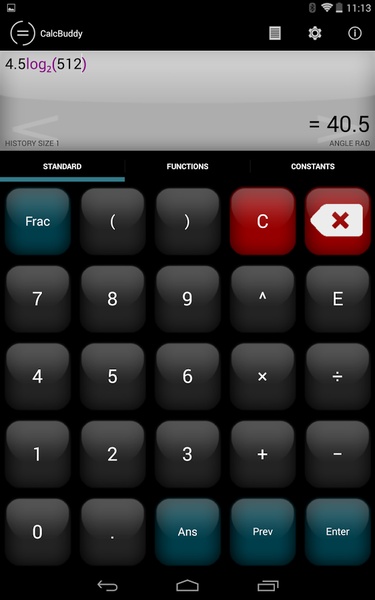Open the history list icon
This screenshot has height=600, width=375.
tap(275, 33)
